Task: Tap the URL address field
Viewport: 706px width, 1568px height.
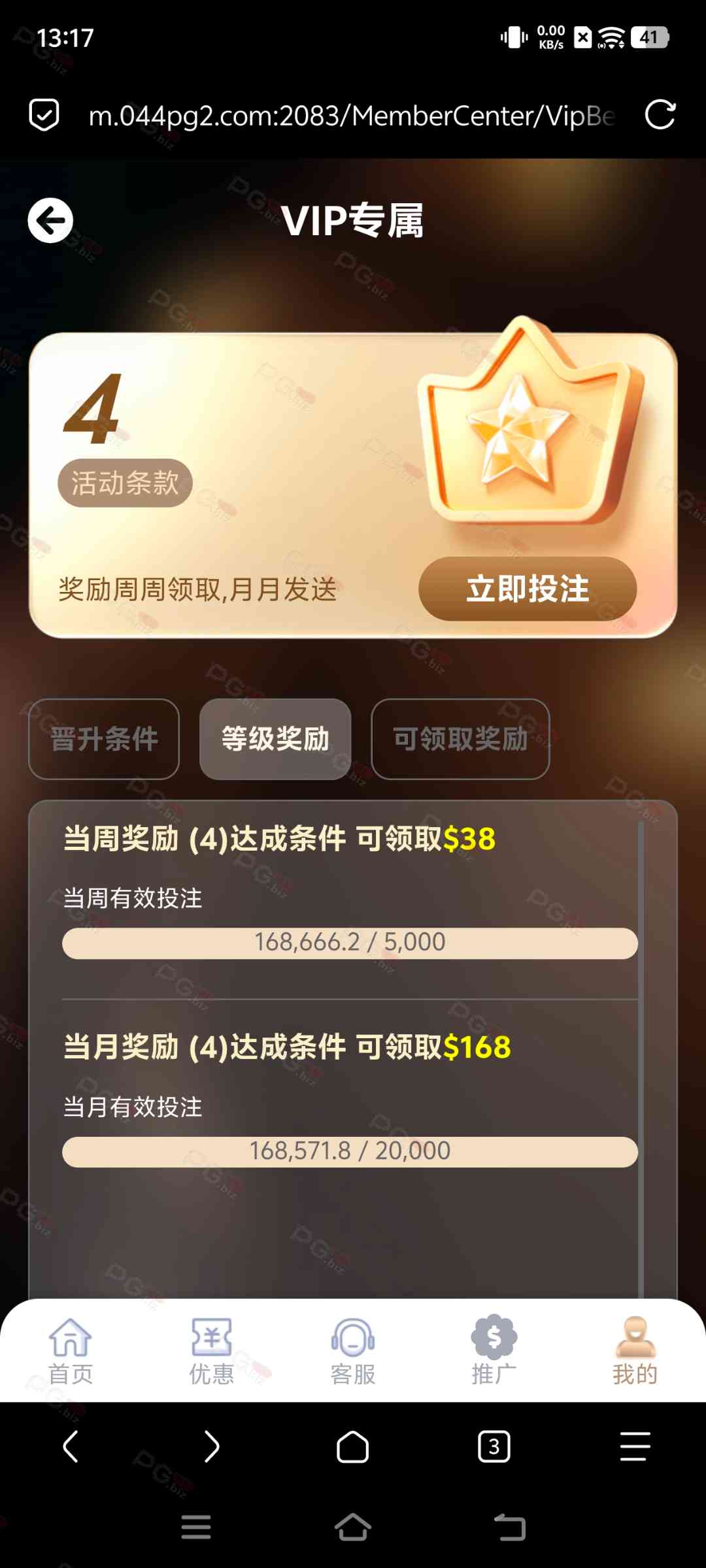Action: click(x=352, y=116)
